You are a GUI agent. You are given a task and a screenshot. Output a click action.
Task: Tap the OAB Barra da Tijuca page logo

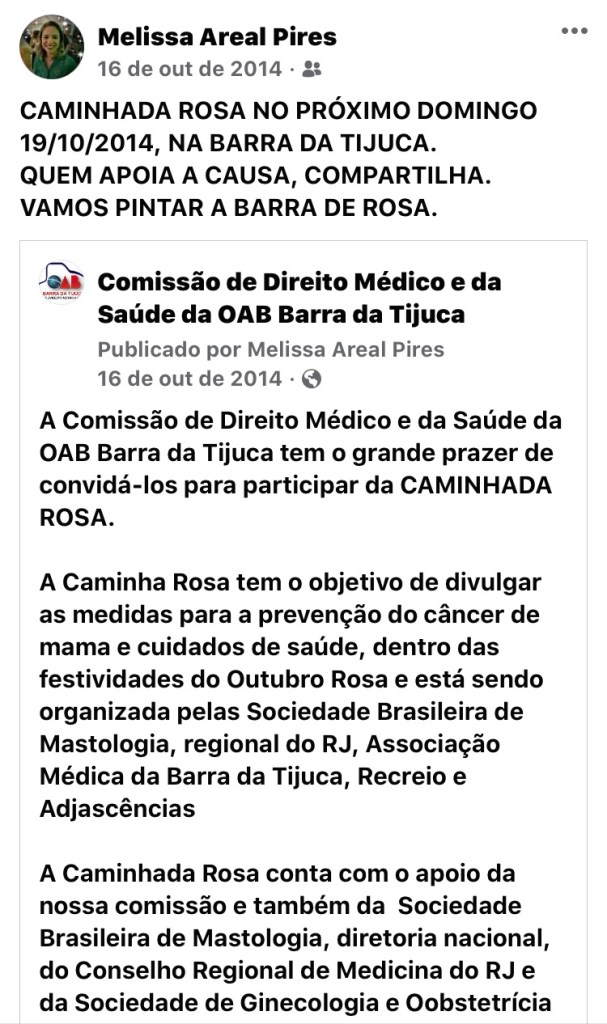(x=62, y=282)
